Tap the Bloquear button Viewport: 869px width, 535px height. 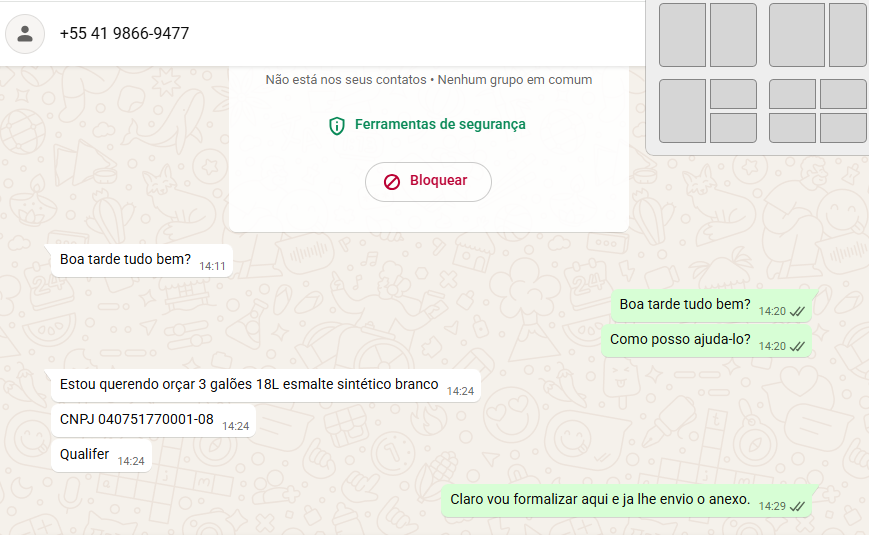428,182
